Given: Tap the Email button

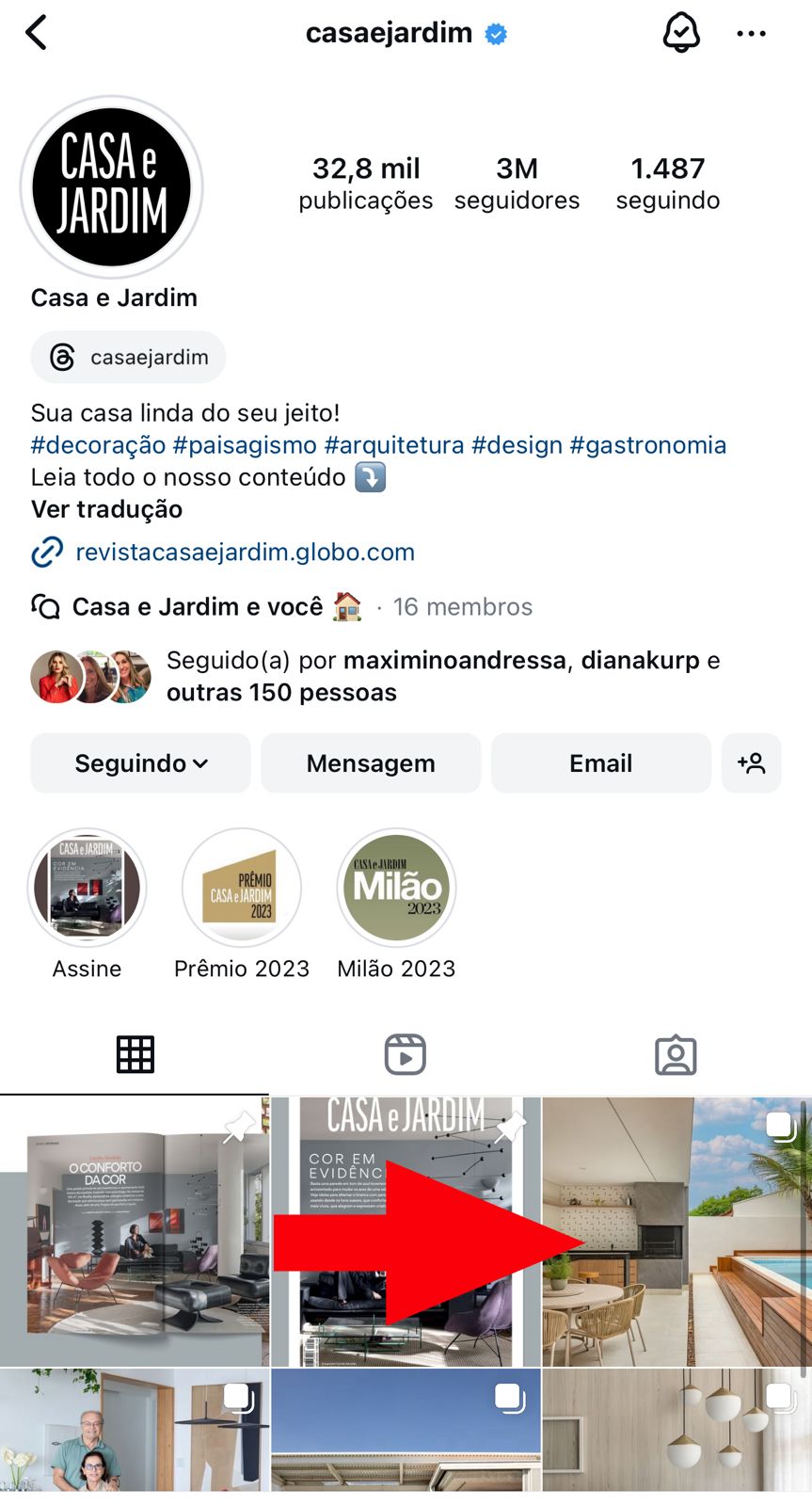Looking at the screenshot, I should tap(601, 763).
